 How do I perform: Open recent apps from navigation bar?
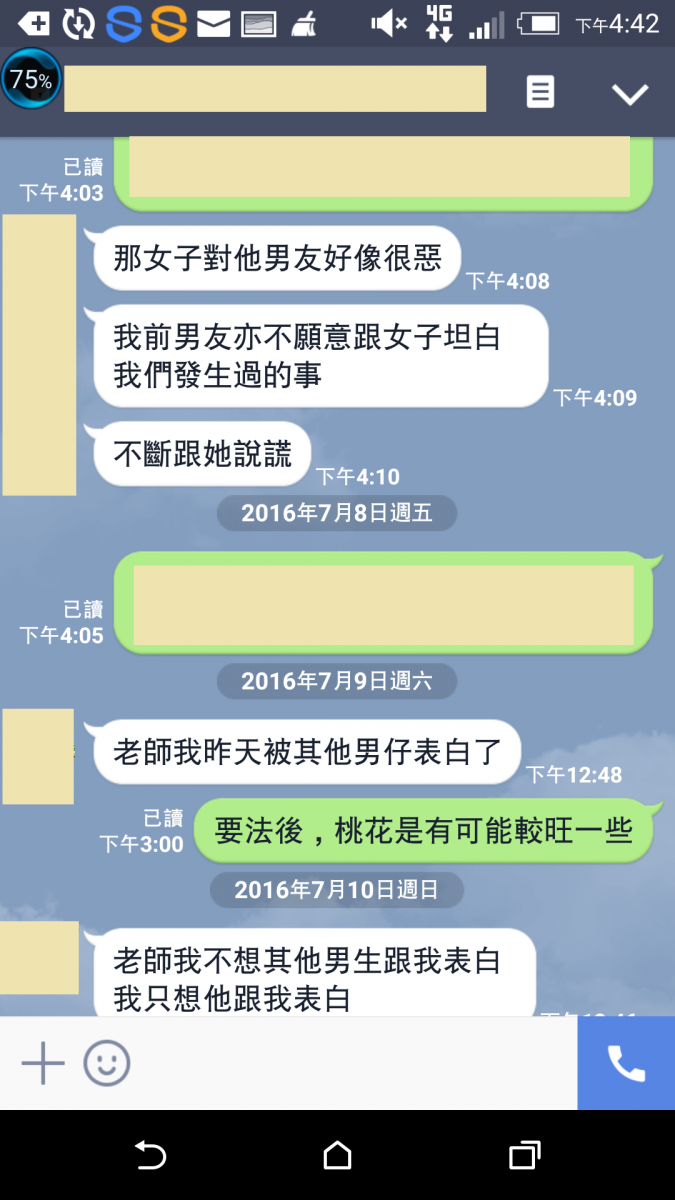524,1156
